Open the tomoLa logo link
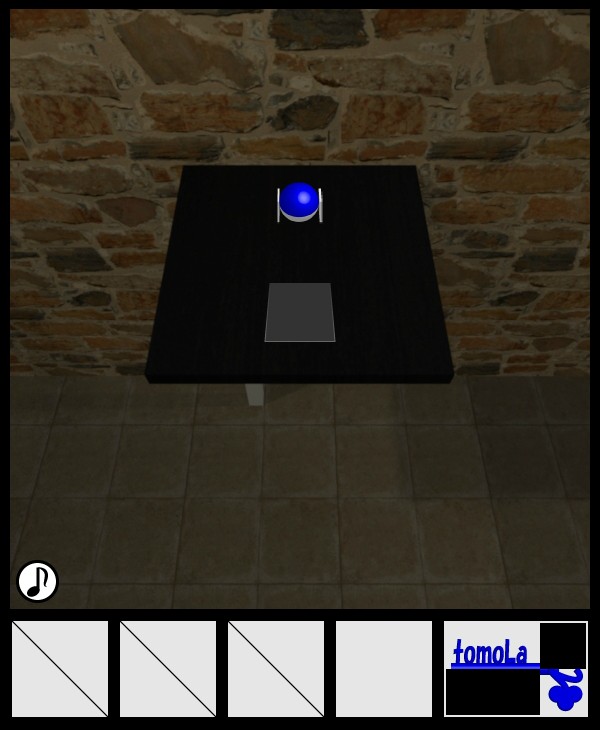 [515, 668]
